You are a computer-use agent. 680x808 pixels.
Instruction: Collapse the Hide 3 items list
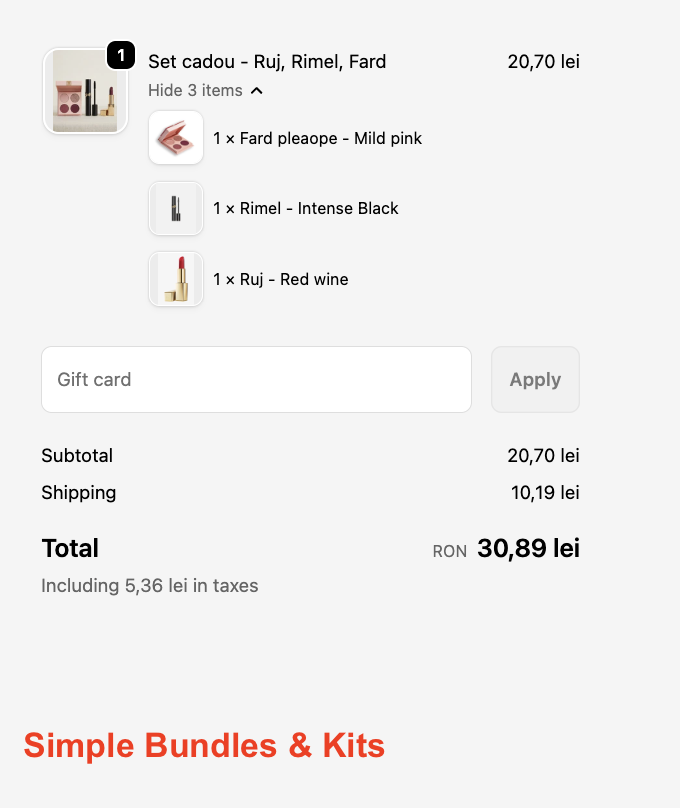point(205,90)
